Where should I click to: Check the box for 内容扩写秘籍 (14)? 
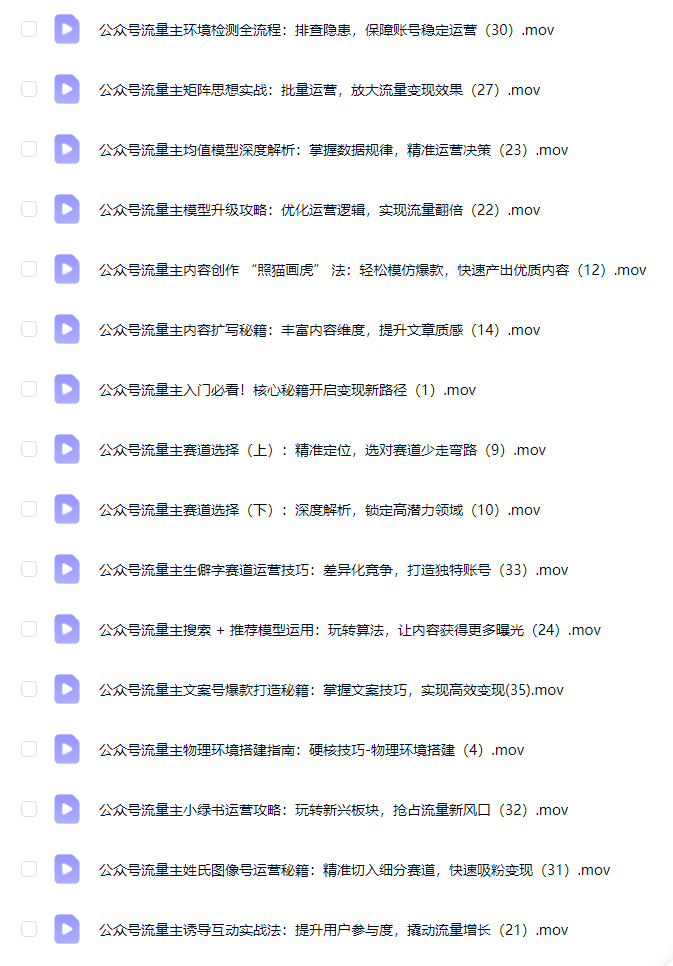coord(29,329)
